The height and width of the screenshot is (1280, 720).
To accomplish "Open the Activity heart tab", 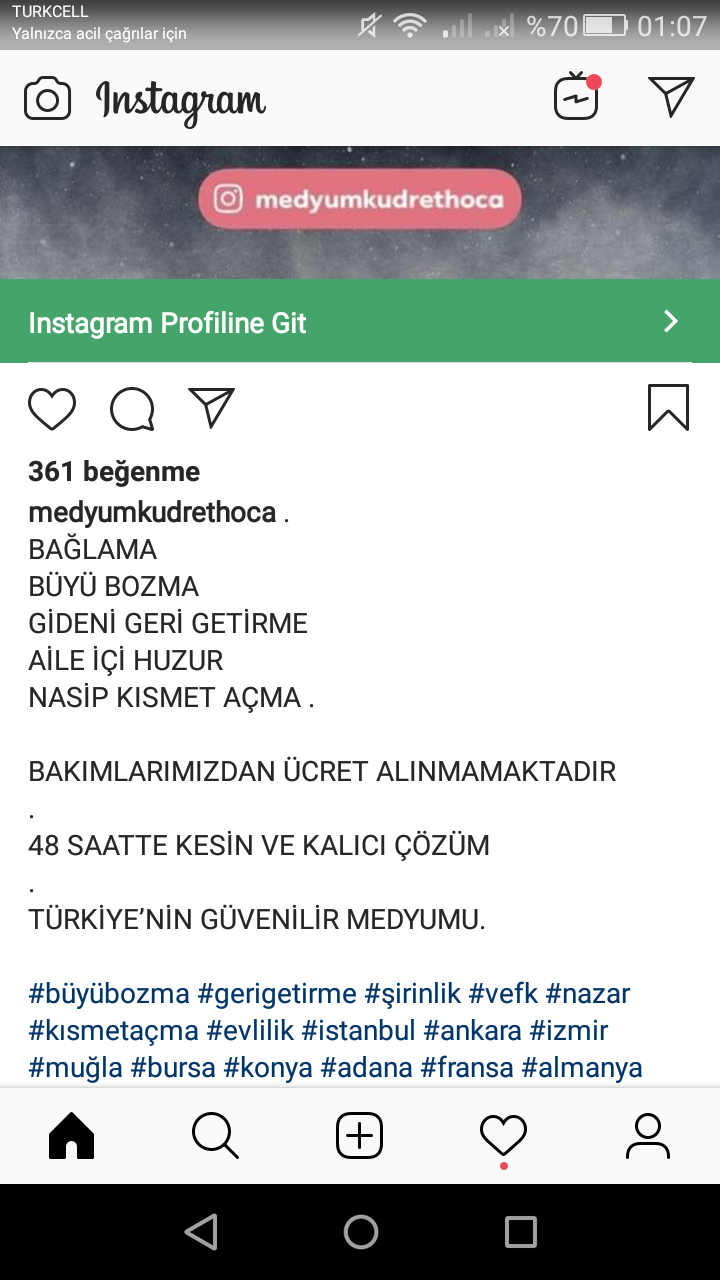I will coord(503,1136).
